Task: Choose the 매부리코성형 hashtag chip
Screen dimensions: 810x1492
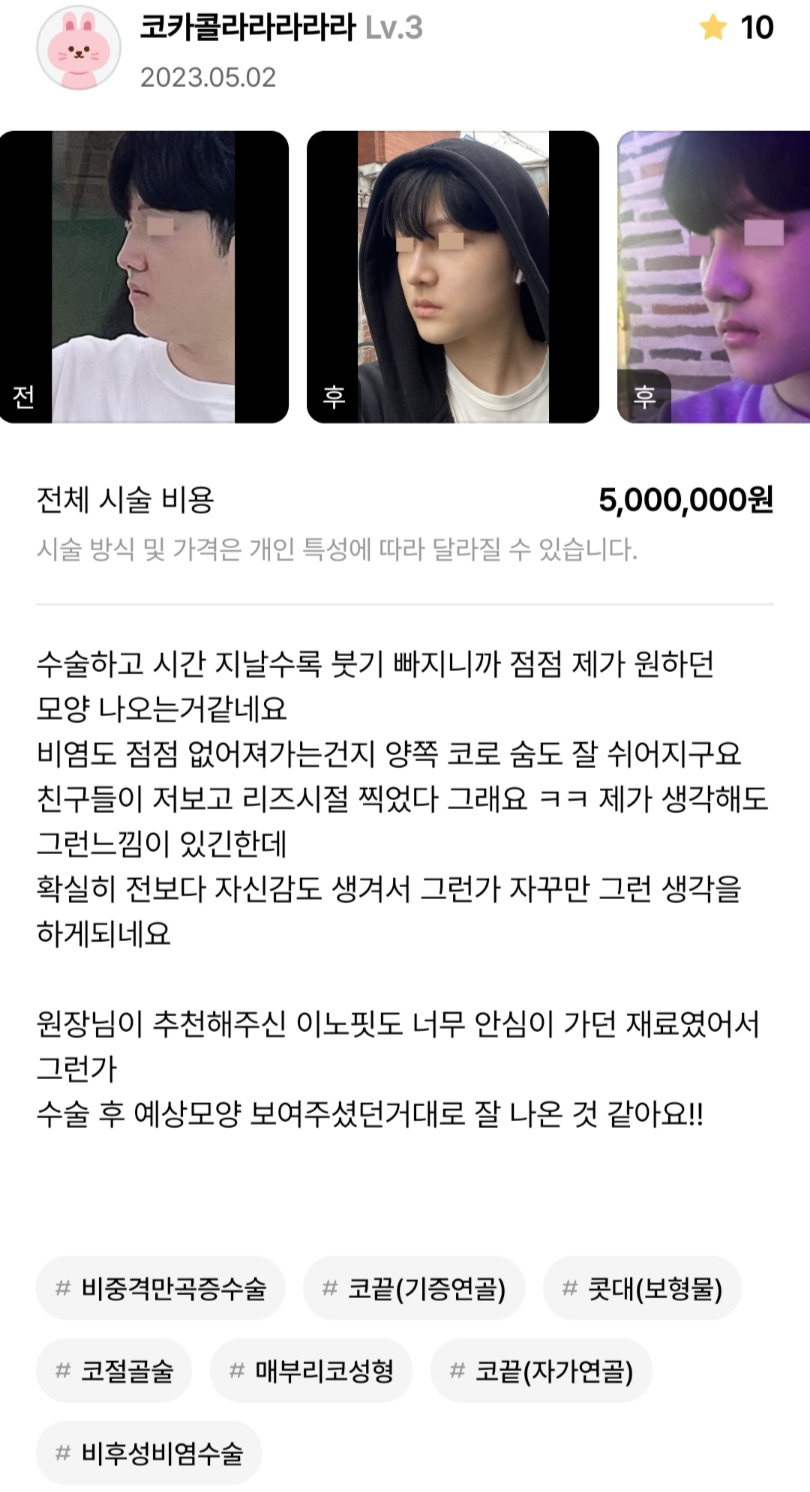Action: 311,1370
